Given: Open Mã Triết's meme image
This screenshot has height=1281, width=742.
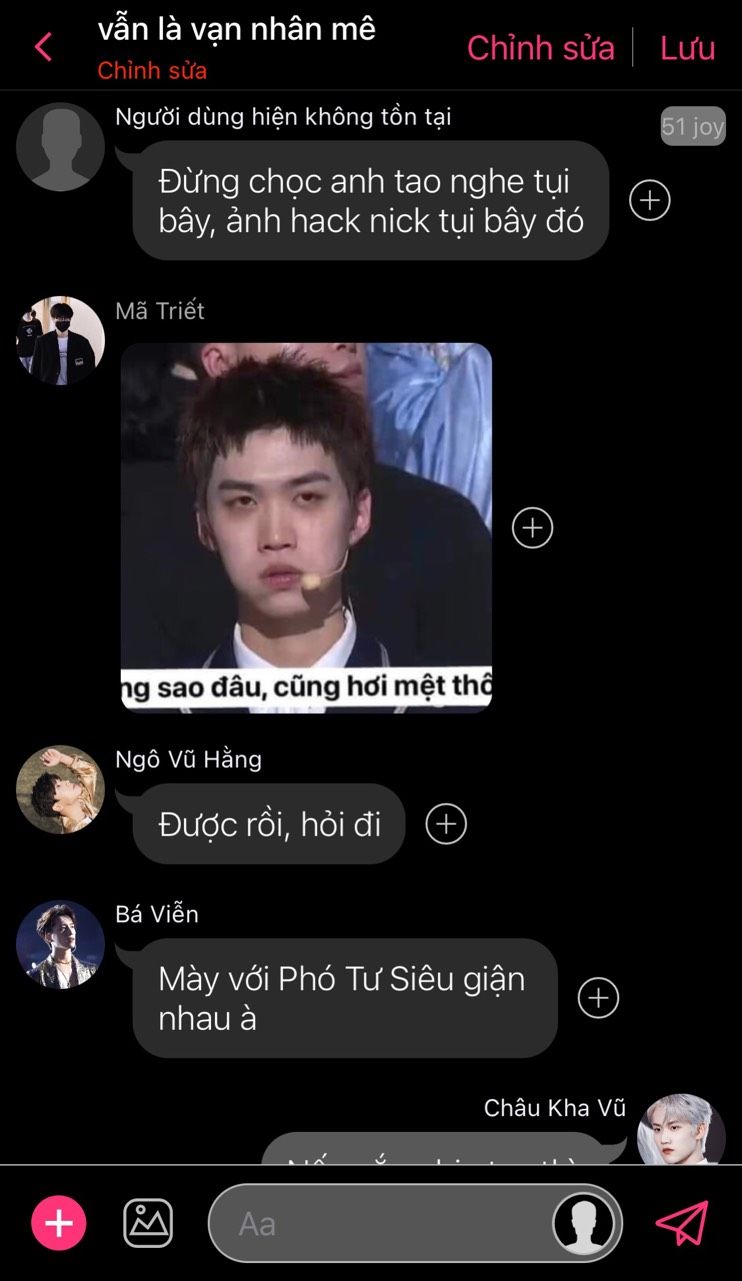Looking at the screenshot, I should pyautogui.click(x=306, y=527).
